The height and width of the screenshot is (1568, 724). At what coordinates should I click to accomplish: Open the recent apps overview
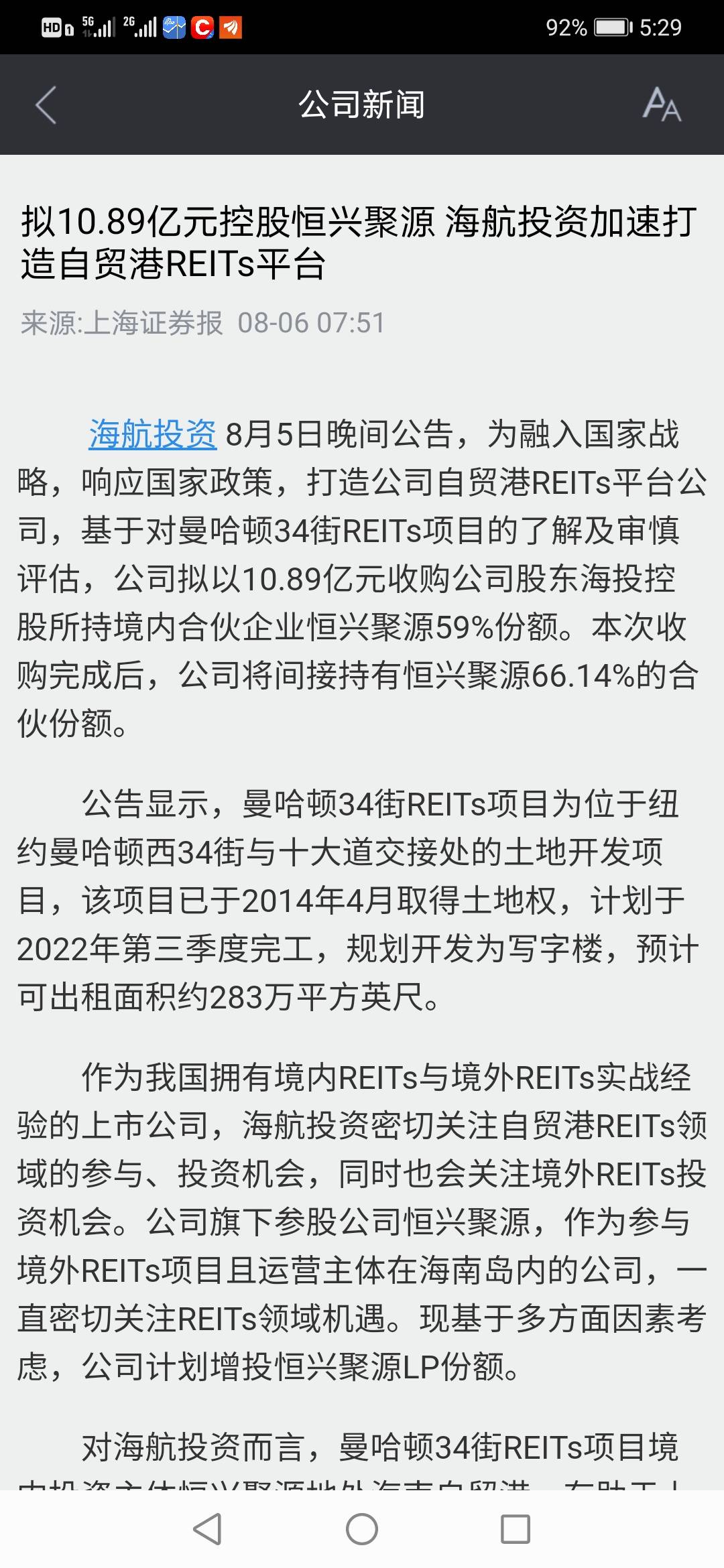516,1529
